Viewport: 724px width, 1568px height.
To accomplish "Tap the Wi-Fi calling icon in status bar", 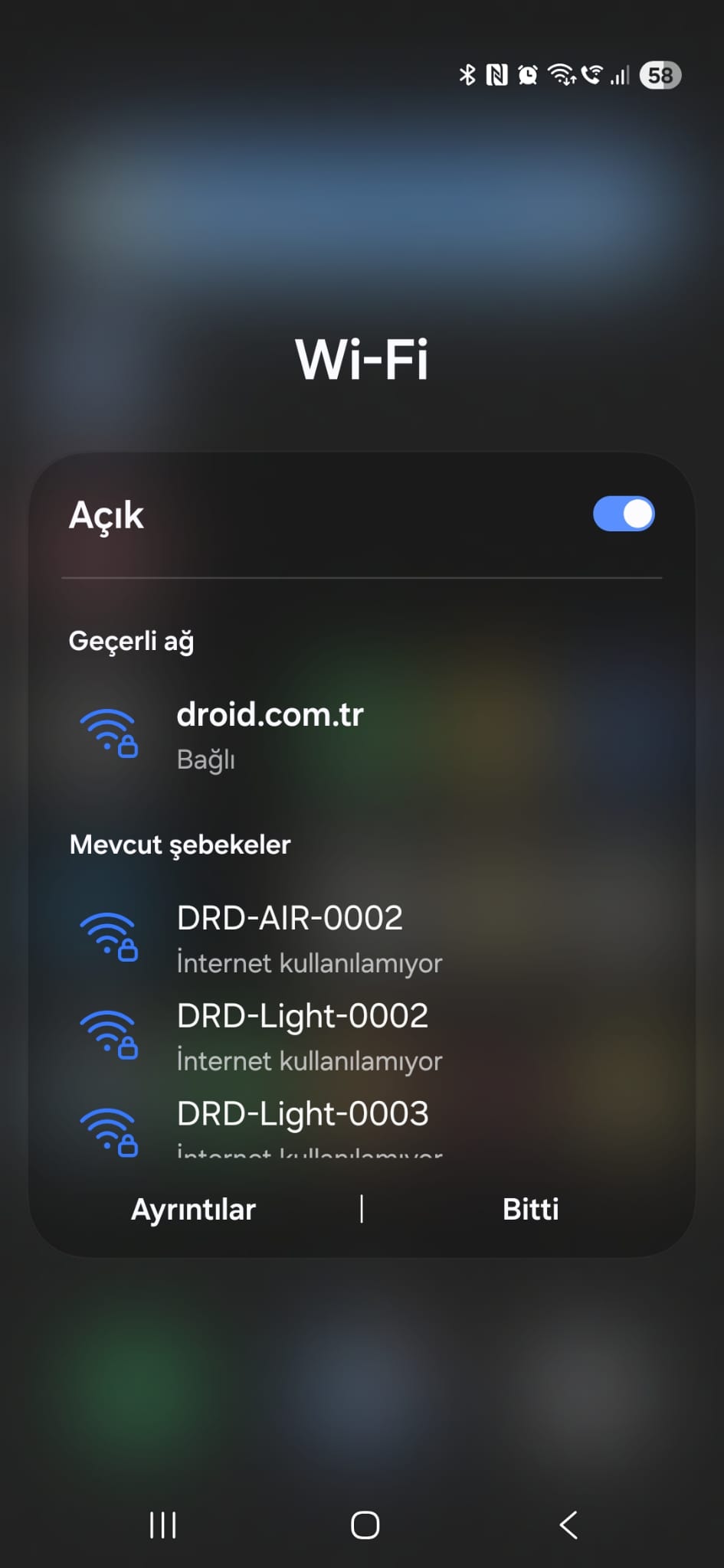I will pyautogui.click(x=591, y=74).
